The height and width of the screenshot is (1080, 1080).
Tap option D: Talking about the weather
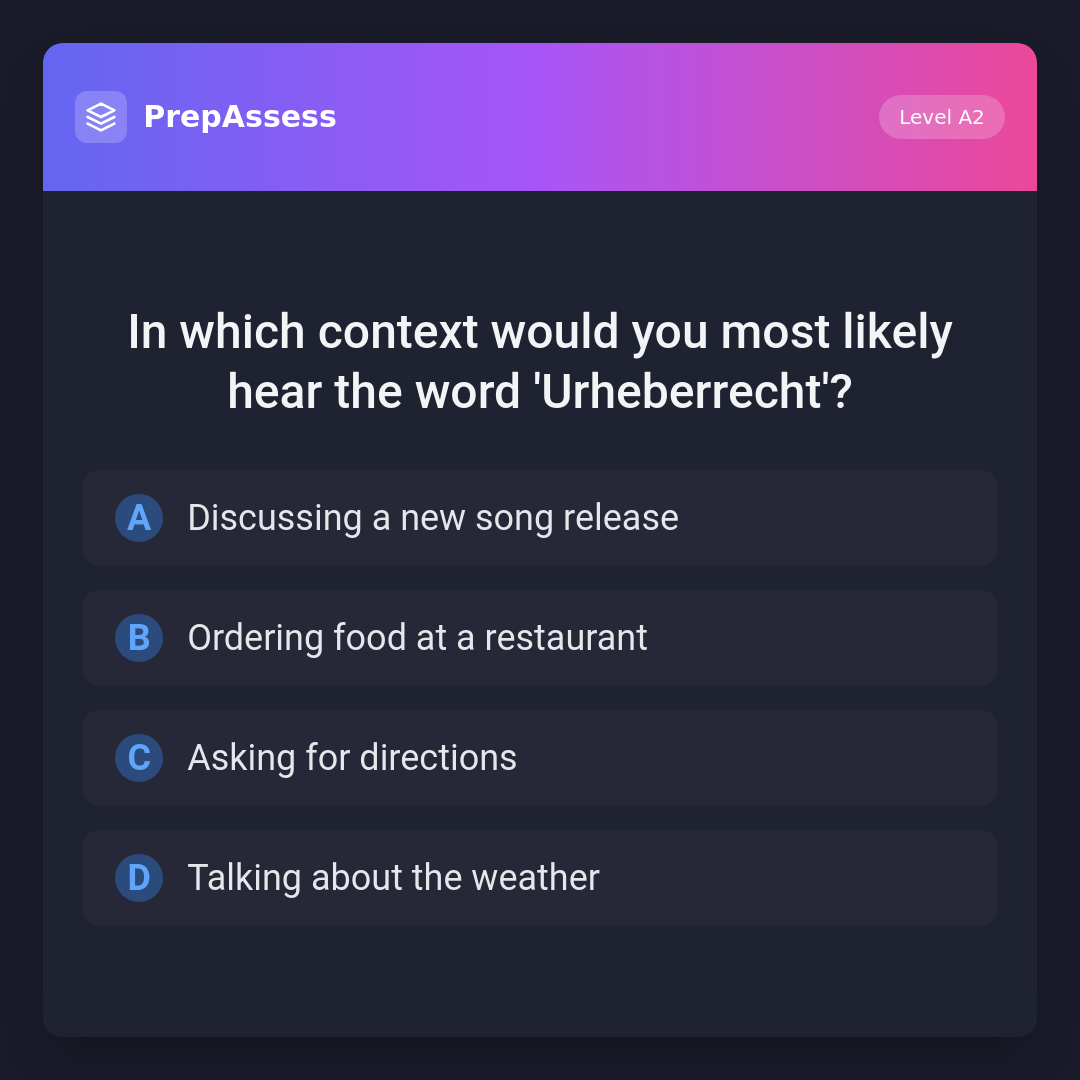(540, 878)
